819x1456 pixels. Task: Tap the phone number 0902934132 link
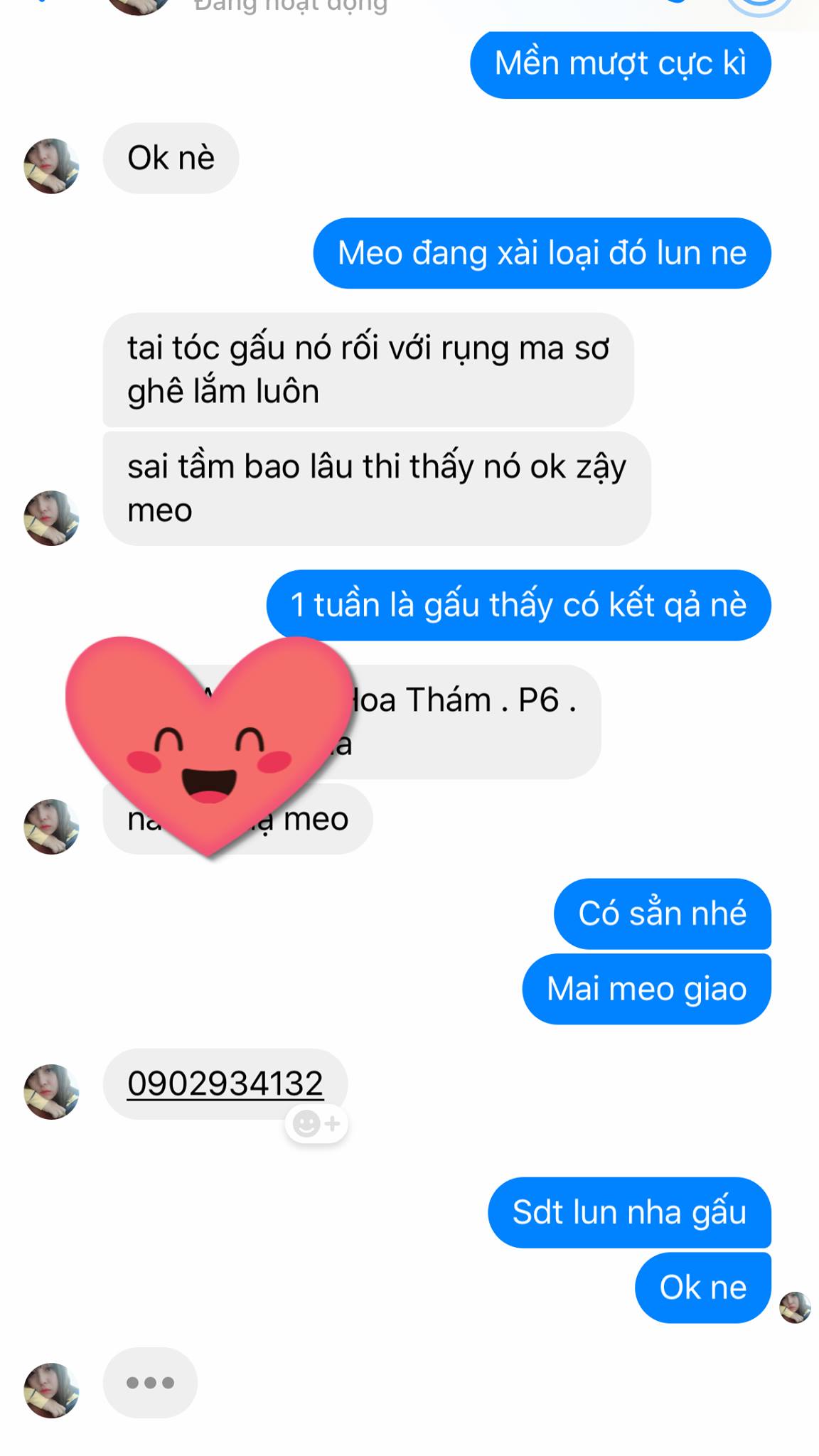coord(225,1083)
